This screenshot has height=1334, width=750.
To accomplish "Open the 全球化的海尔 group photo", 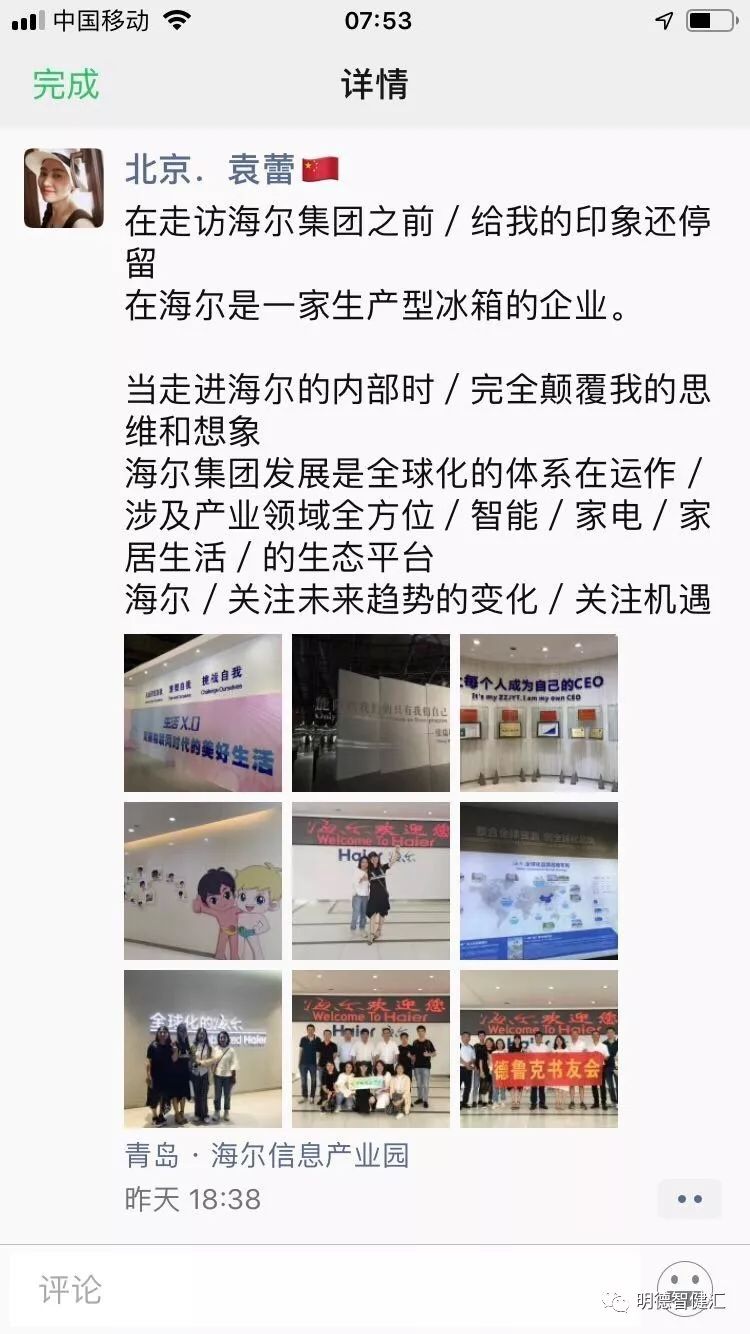I will 203,1049.
